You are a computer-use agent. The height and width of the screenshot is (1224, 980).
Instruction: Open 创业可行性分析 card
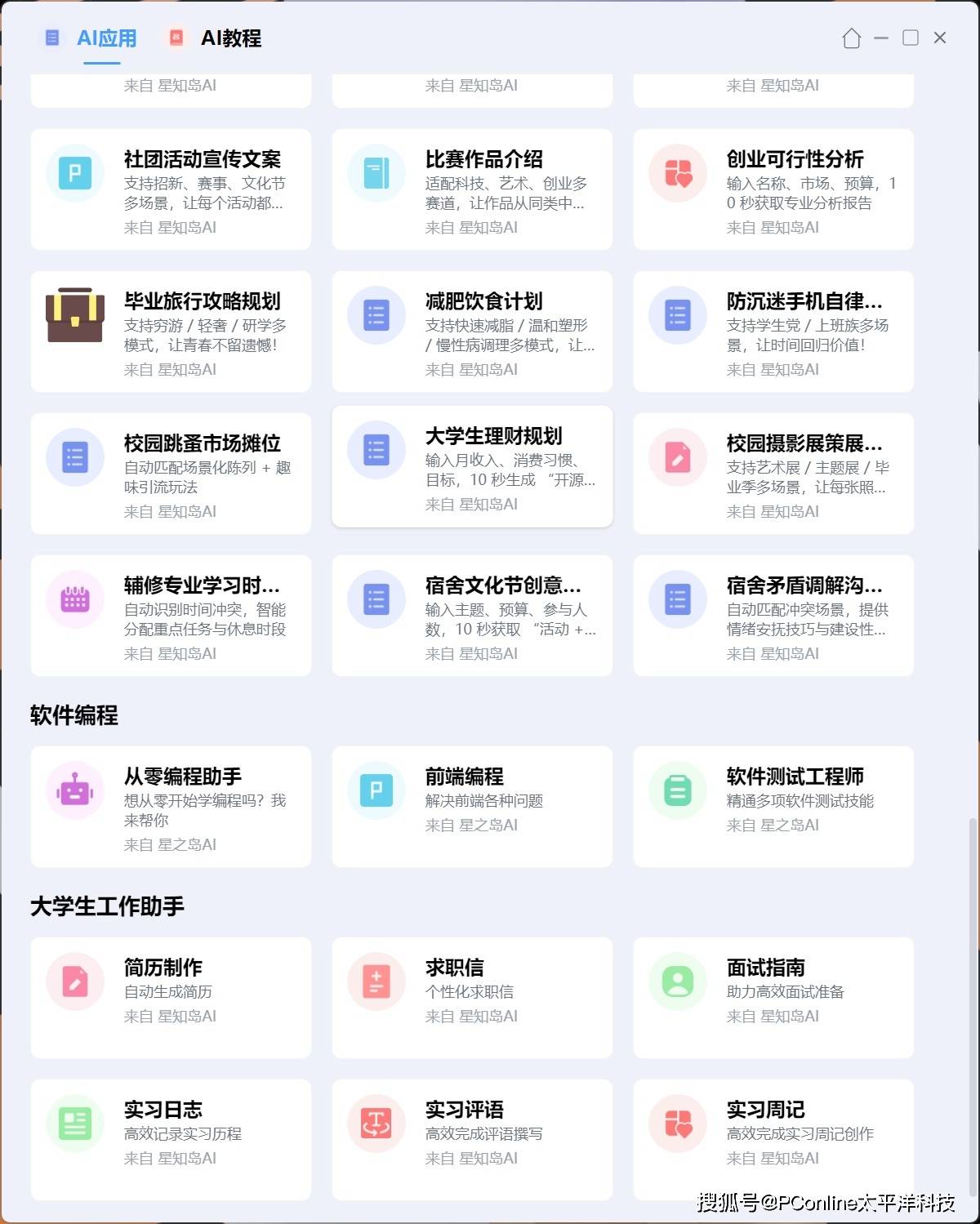coord(773,189)
